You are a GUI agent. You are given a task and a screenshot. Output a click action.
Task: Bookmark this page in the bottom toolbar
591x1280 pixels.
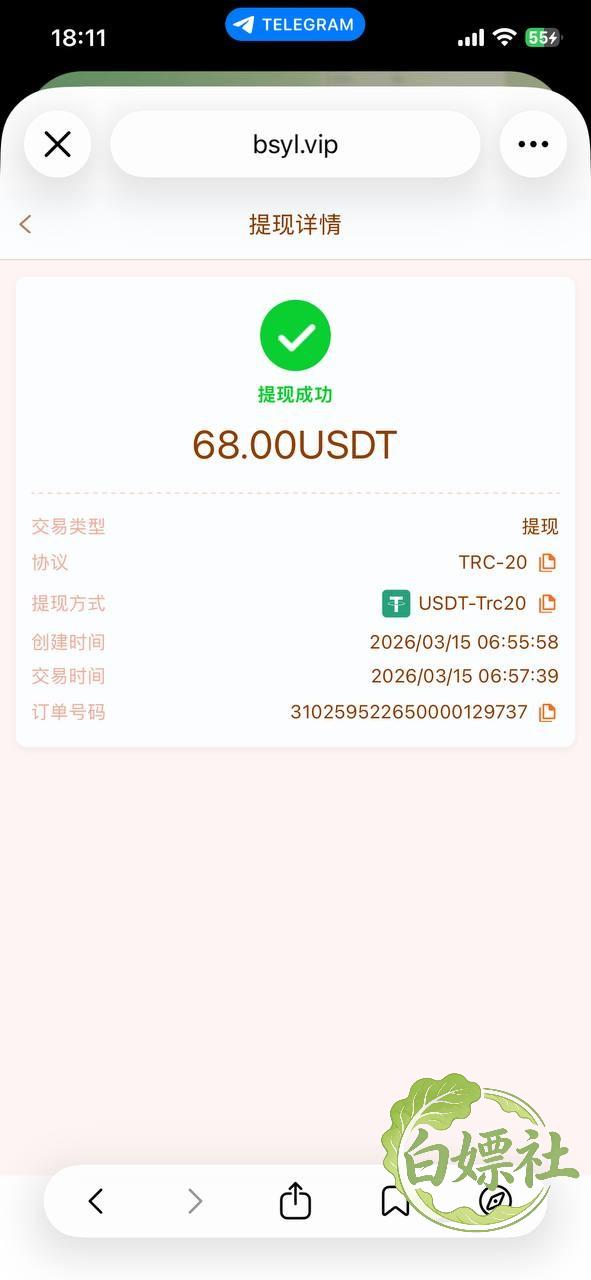396,1201
